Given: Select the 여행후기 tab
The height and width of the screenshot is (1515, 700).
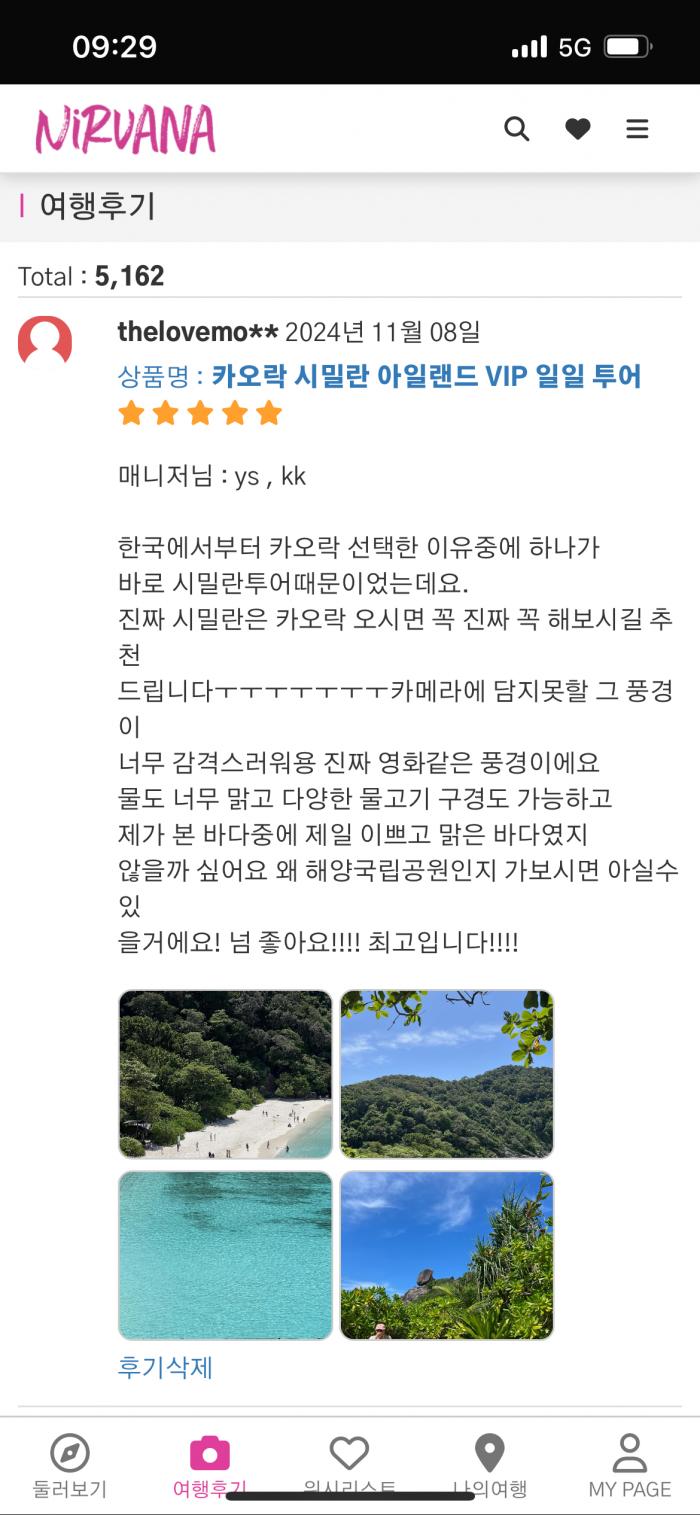Looking at the screenshot, I should coord(209,1465).
